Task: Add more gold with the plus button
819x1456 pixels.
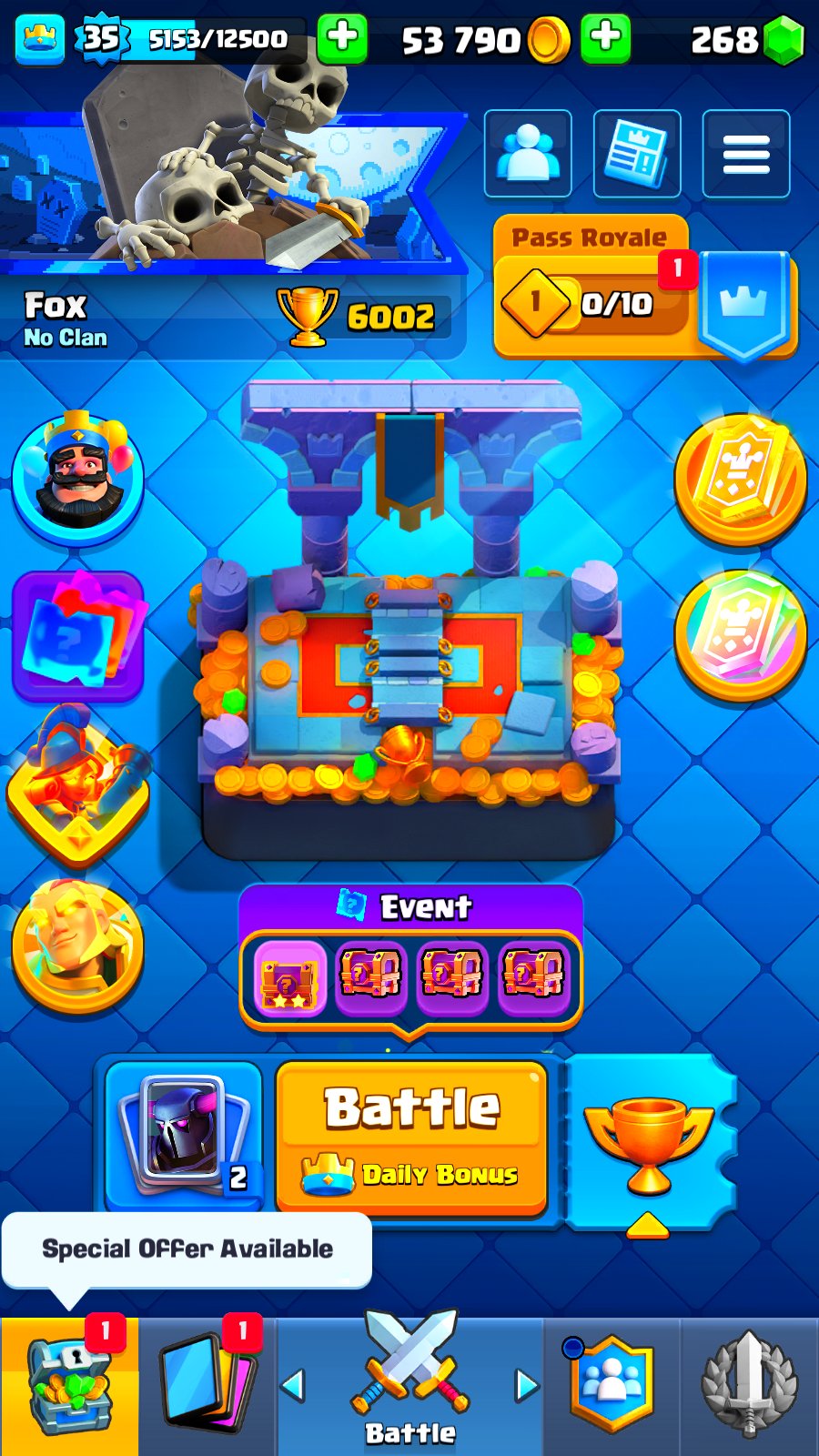Action: pos(605,38)
